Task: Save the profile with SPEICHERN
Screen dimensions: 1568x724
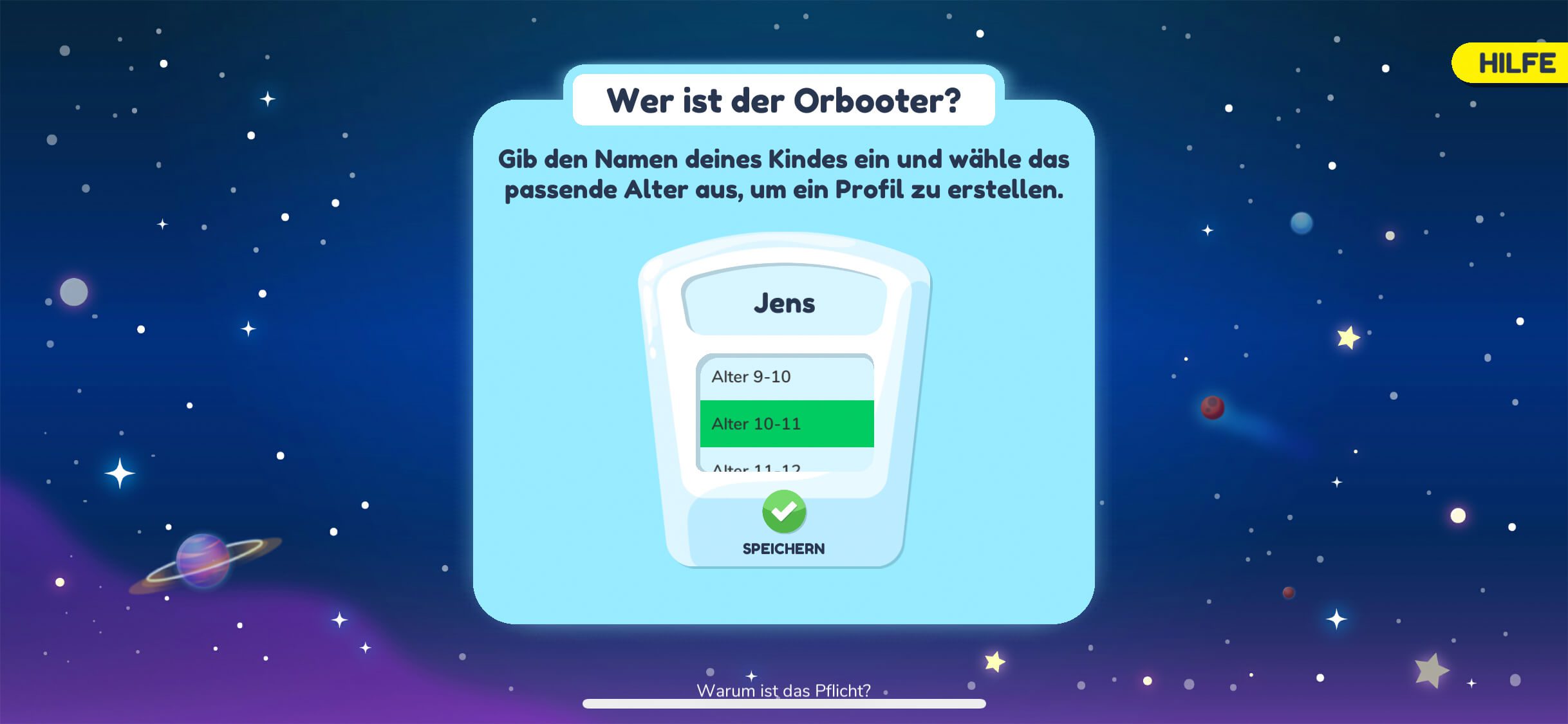Action: pyautogui.click(x=783, y=523)
